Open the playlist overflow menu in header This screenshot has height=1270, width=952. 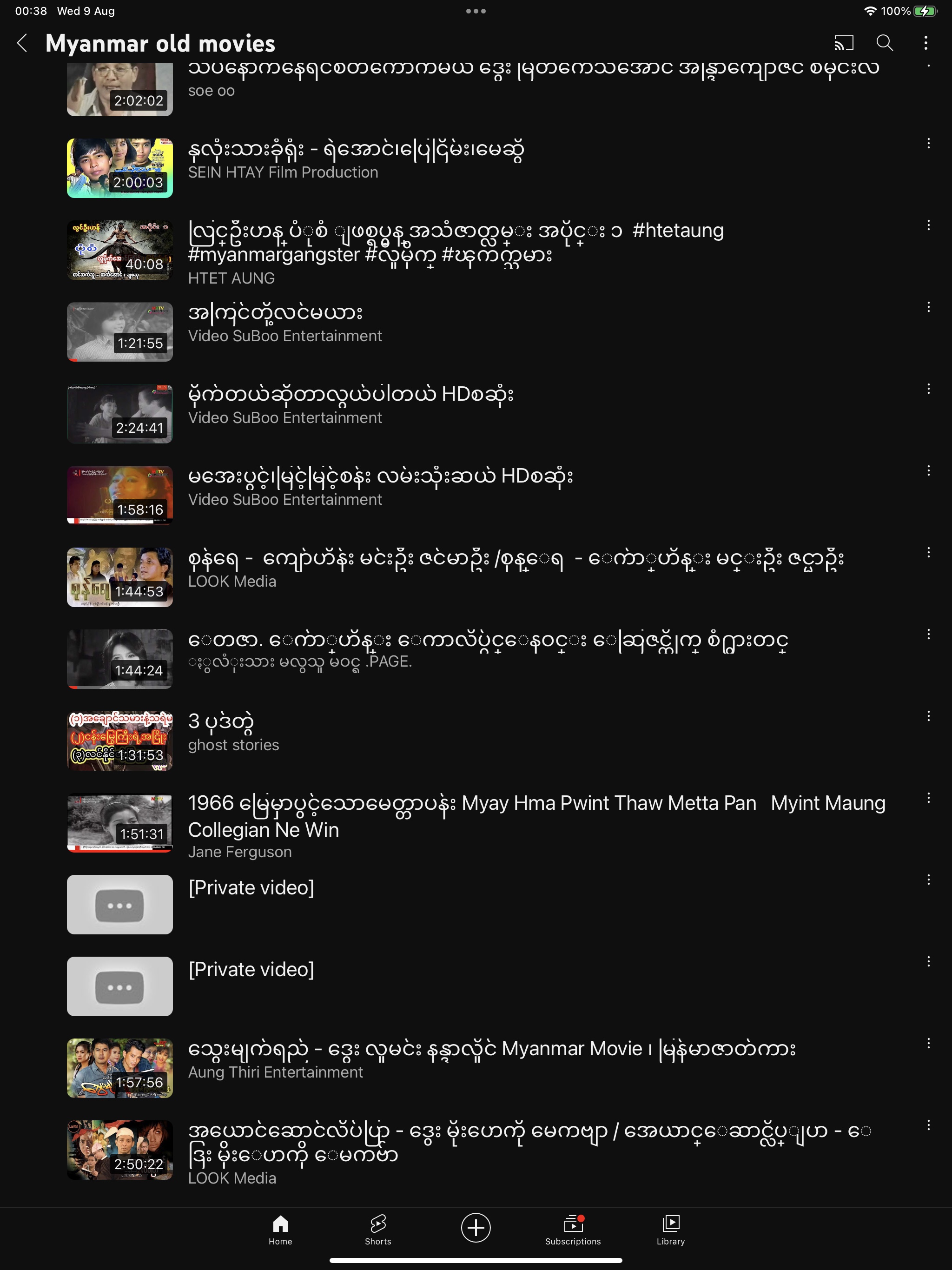click(x=926, y=43)
